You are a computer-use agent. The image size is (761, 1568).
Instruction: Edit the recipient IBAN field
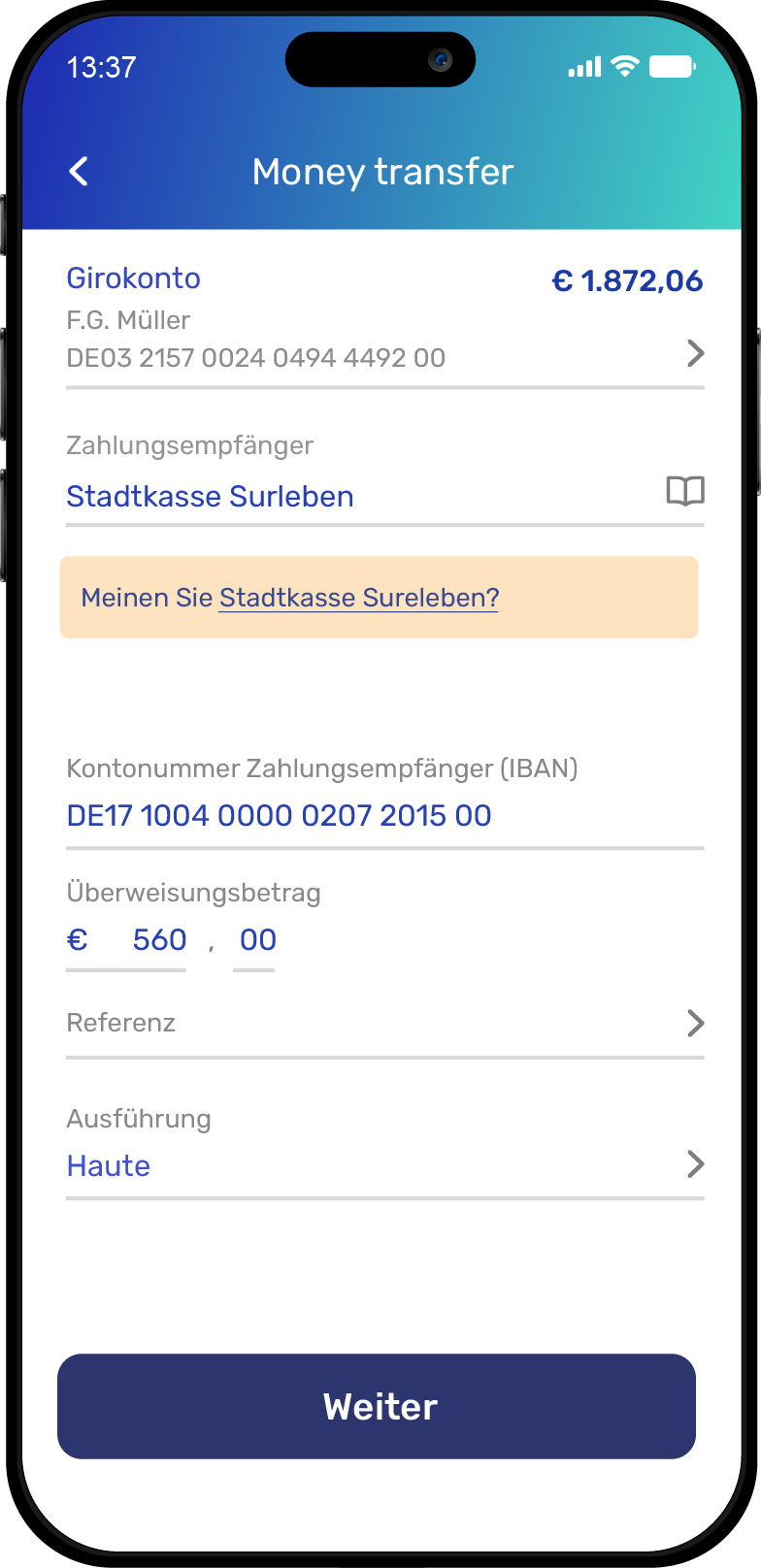coord(385,816)
